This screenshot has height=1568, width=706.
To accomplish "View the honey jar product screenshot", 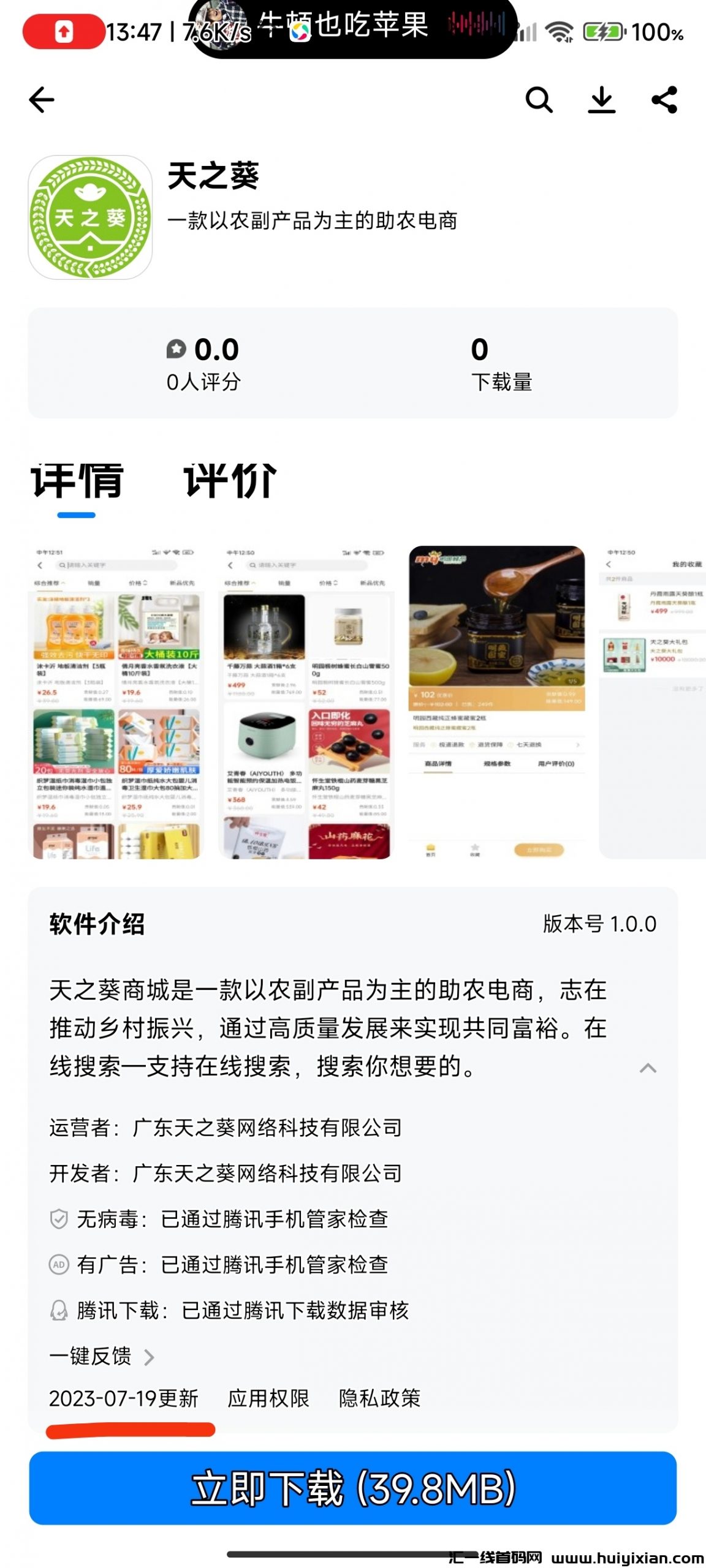I will [496, 702].
